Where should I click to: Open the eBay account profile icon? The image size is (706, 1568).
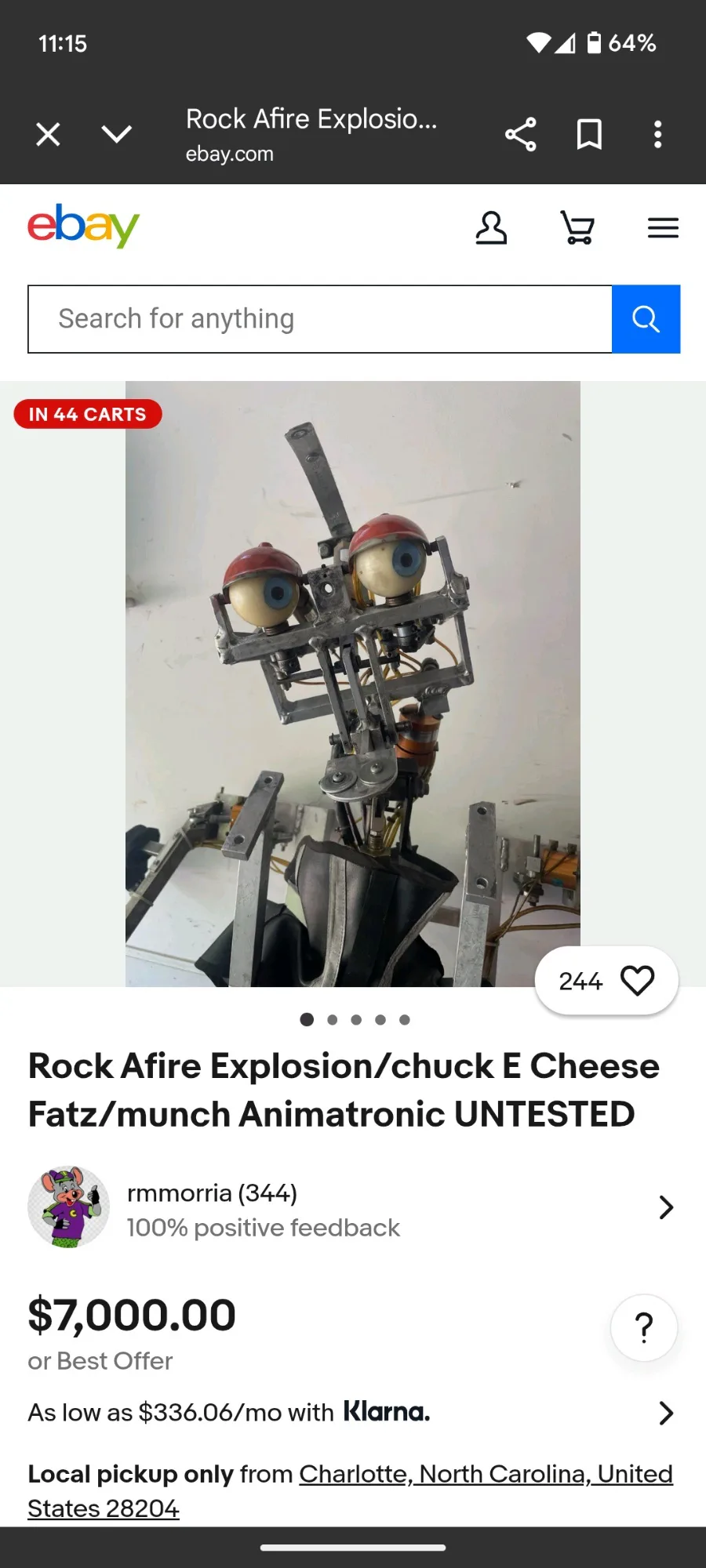coord(491,228)
